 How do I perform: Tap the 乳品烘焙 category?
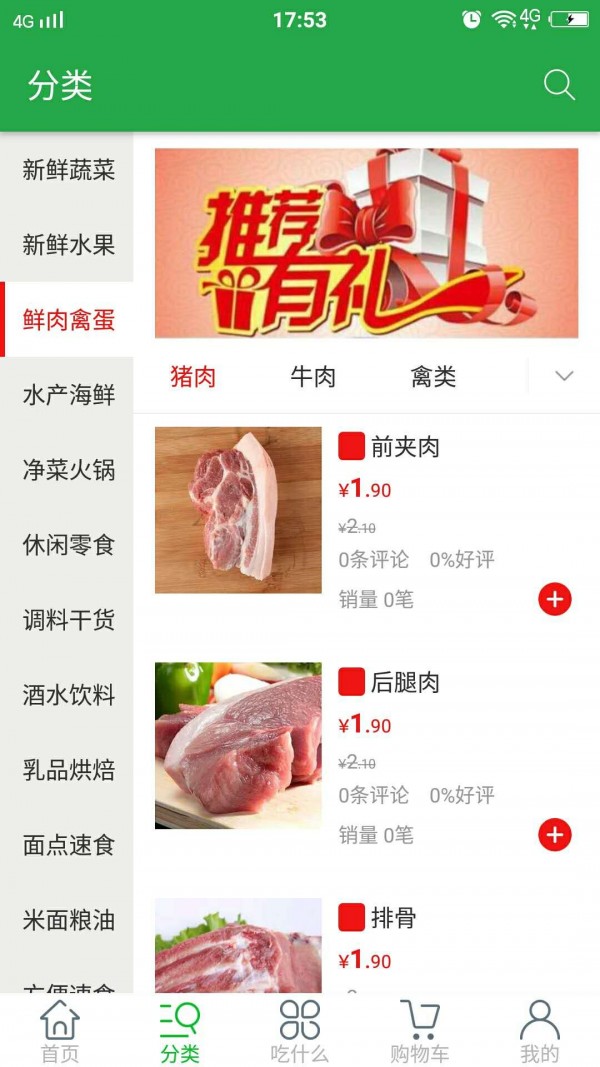tap(69, 770)
